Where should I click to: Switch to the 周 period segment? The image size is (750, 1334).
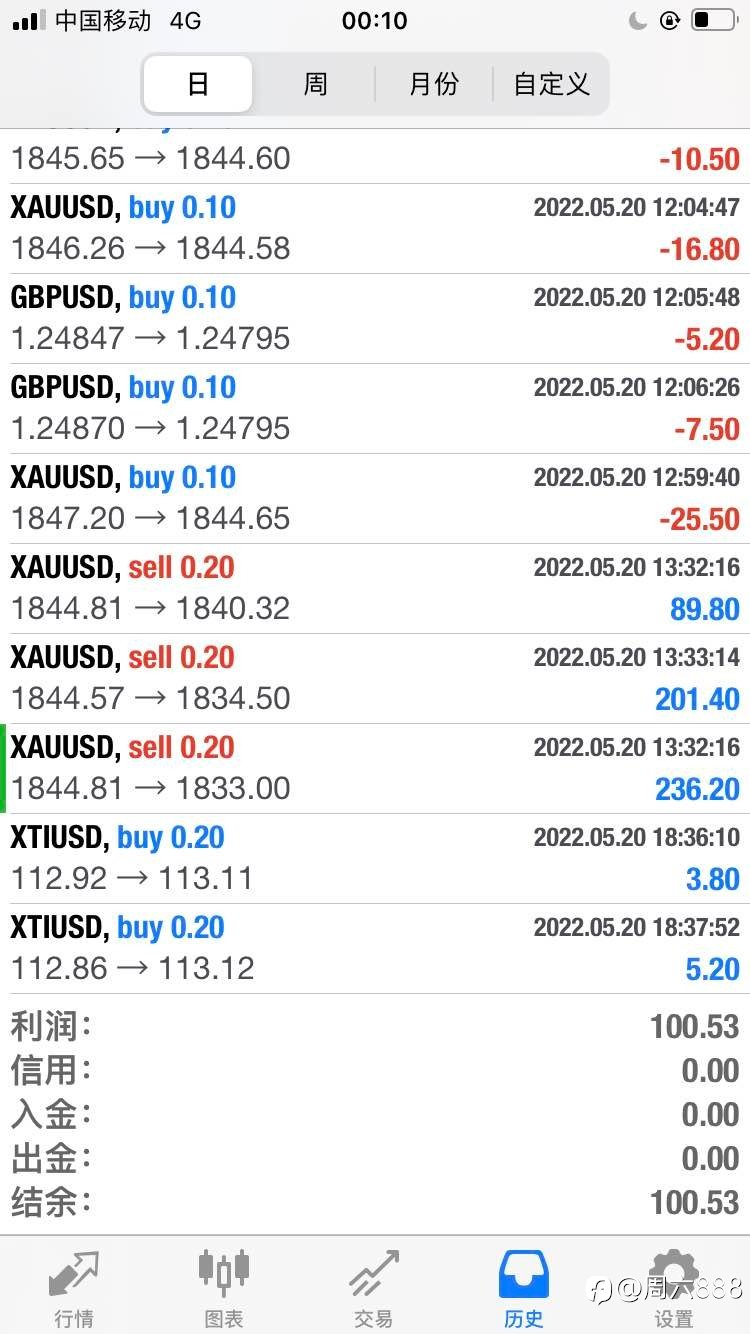(x=315, y=84)
